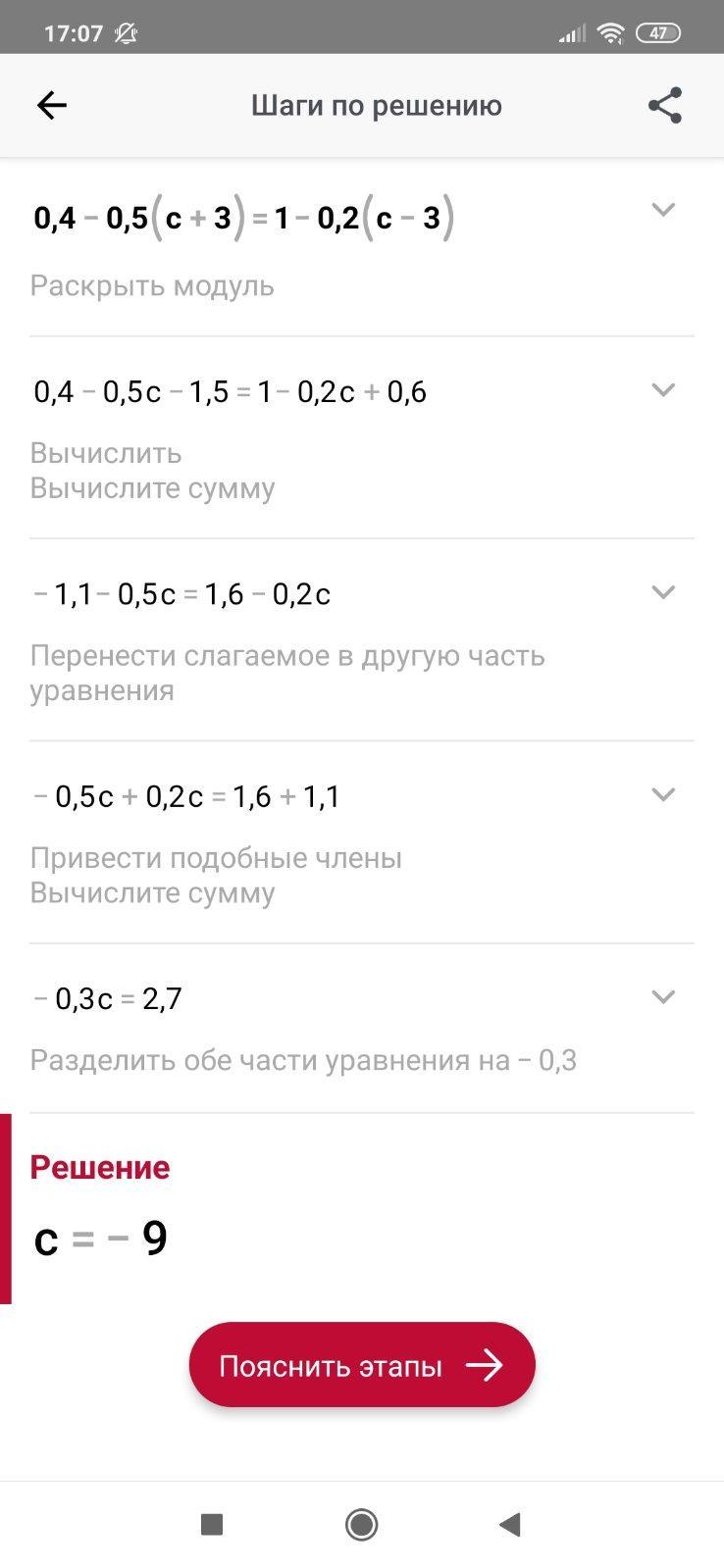Share the solution steps
Image resolution: width=724 pixels, height=1568 pixels.
[x=664, y=106]
